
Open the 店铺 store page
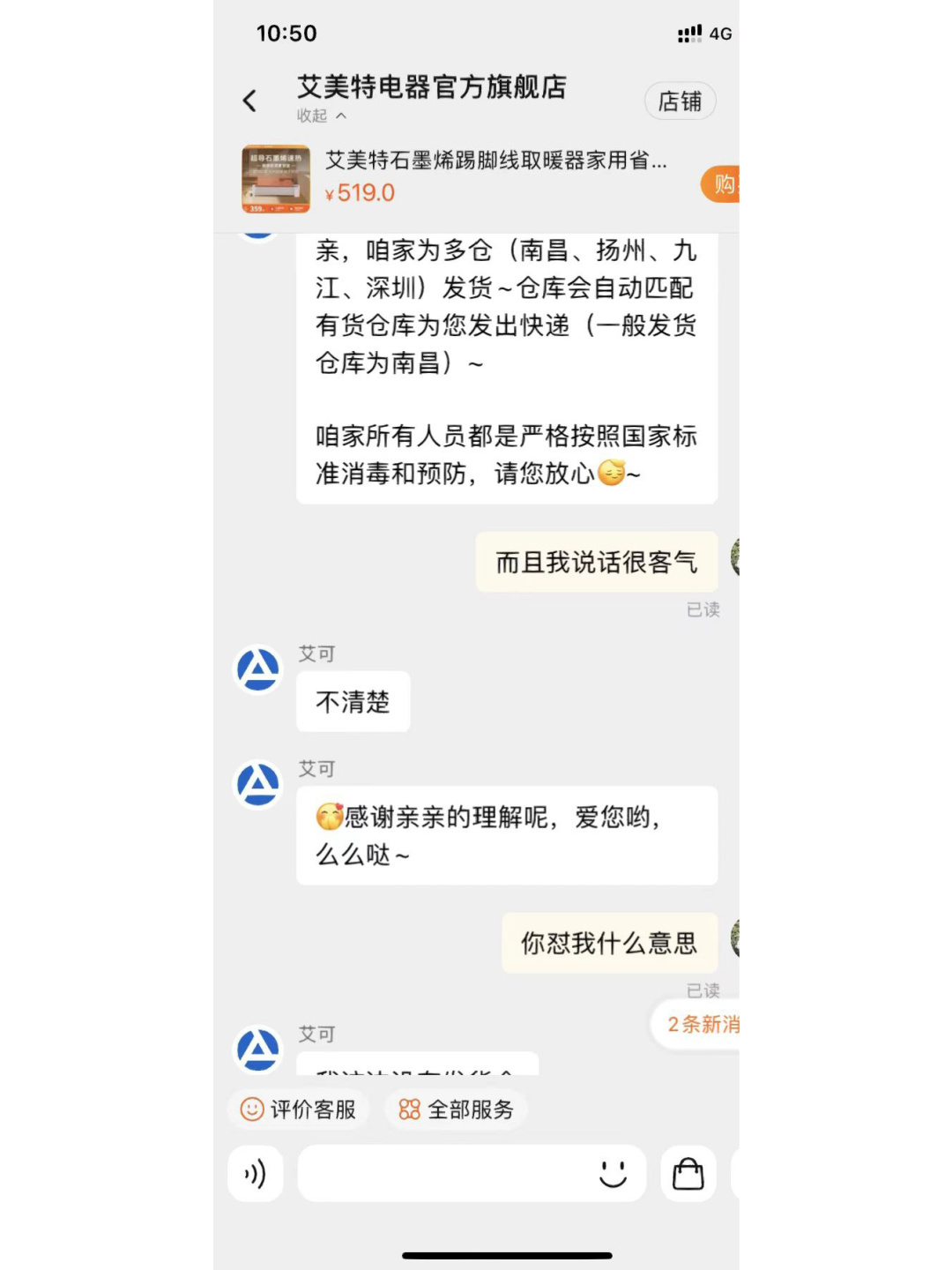pos(680,101)
